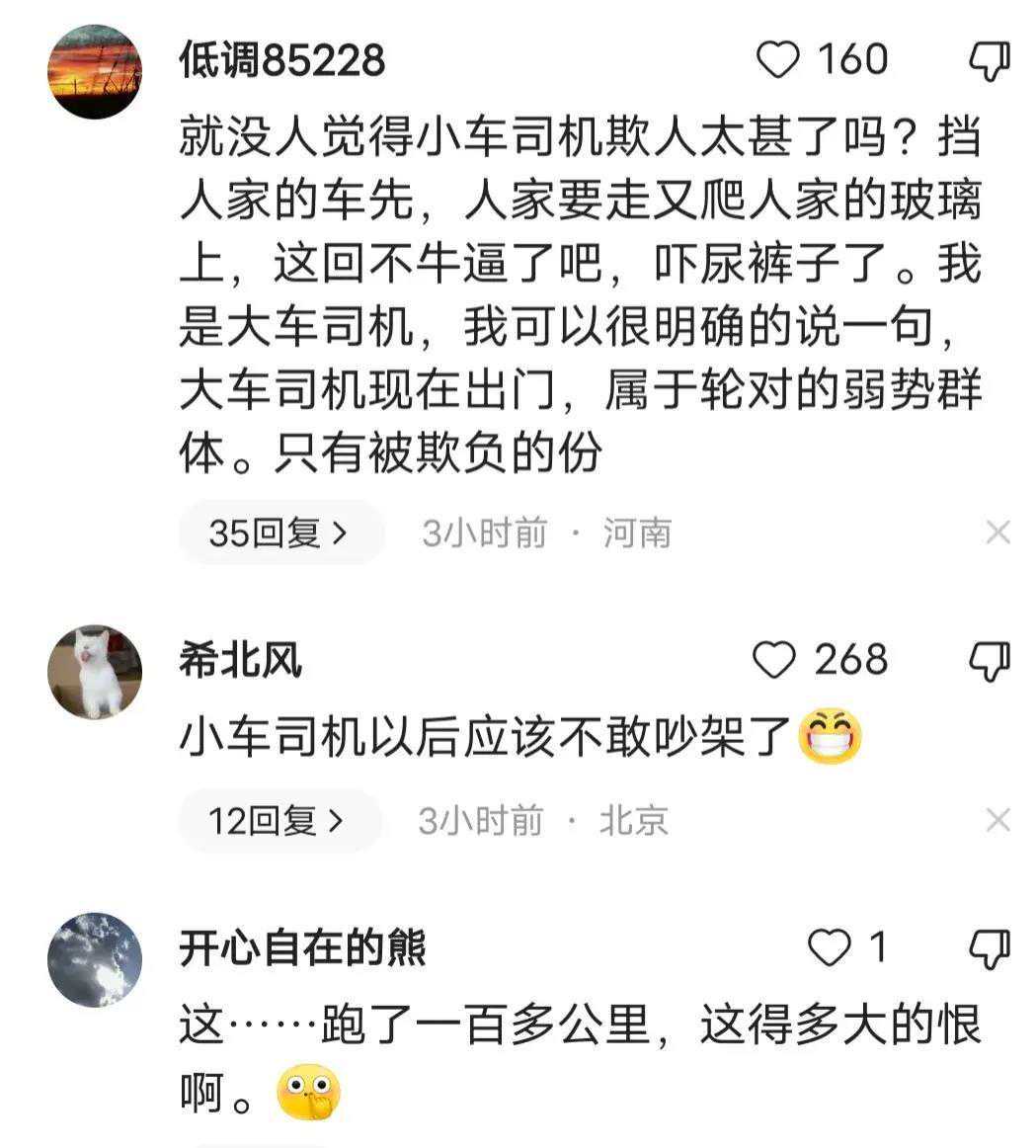
Task: View the username 希北风
Action: pos(240,660)
